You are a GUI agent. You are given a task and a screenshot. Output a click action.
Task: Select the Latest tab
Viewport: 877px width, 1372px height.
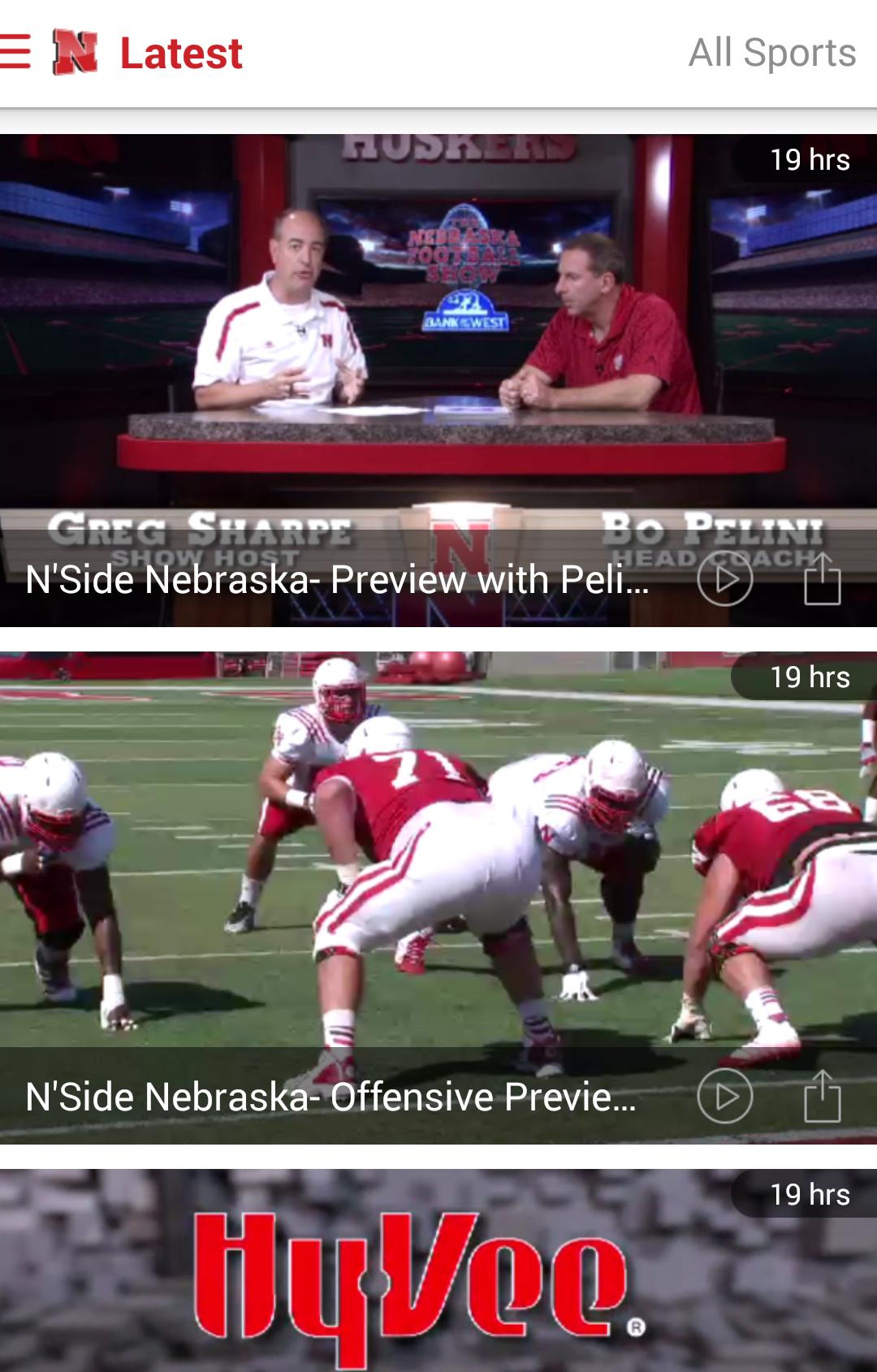pyautogui.click(x=180, y=51)
